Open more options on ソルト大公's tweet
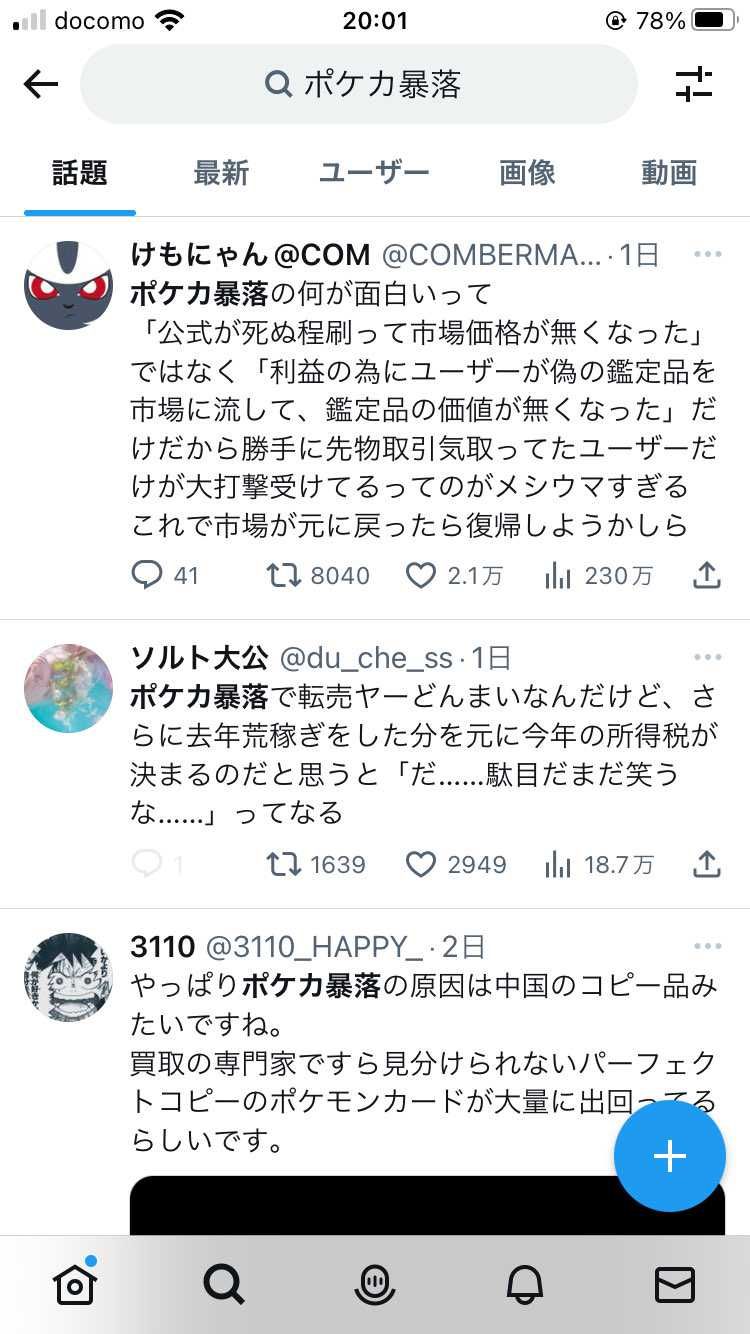Image resolution: width=750 pixels, height=1334 pixels. [708, 655]
